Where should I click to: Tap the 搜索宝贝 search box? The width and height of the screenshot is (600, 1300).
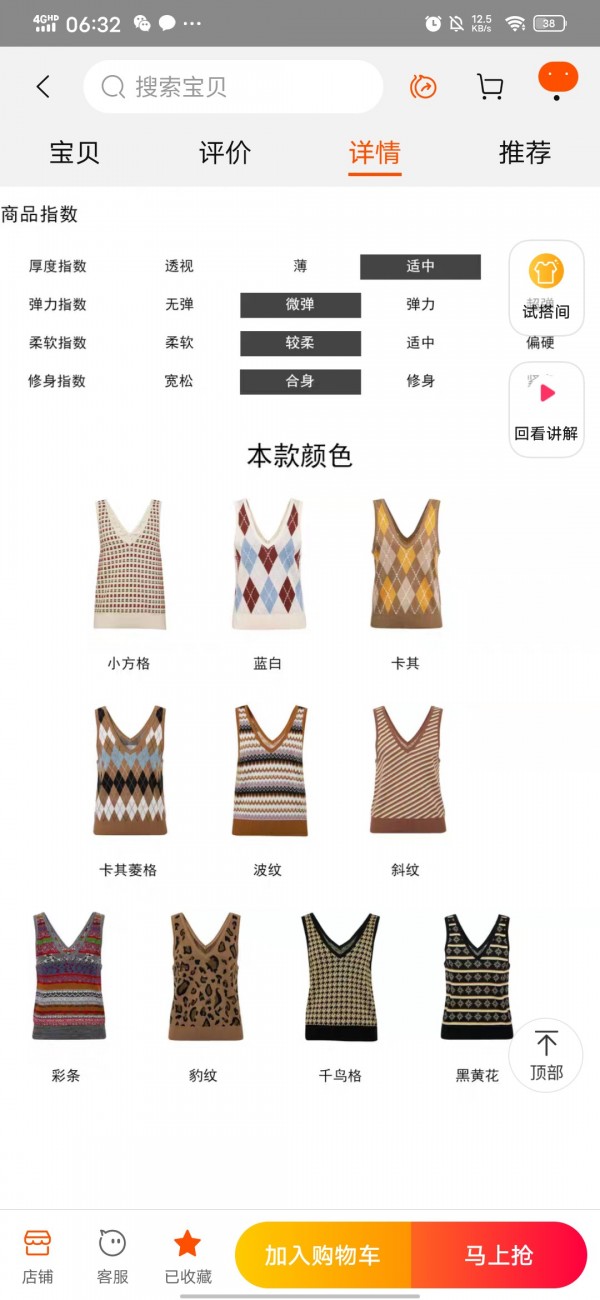point(232,87)
